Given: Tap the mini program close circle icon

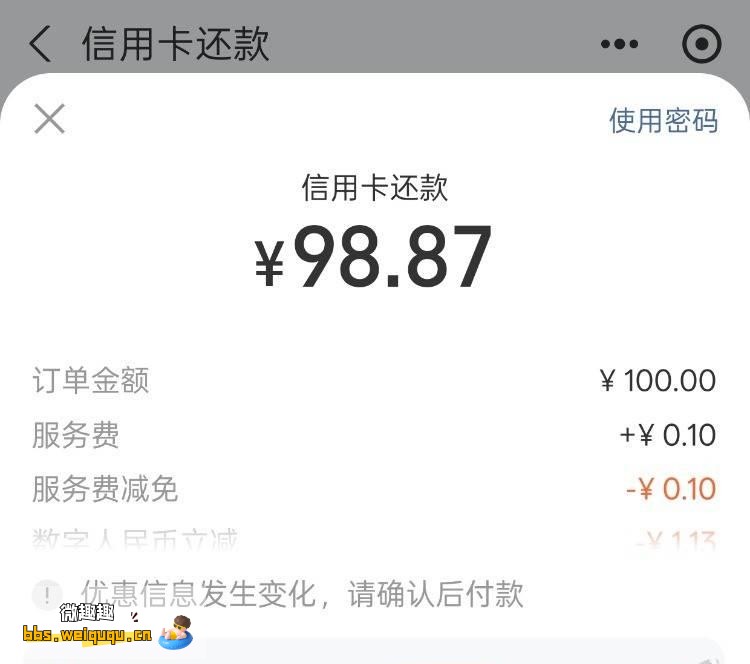Looking at the screenshot, I should (701, 45).
